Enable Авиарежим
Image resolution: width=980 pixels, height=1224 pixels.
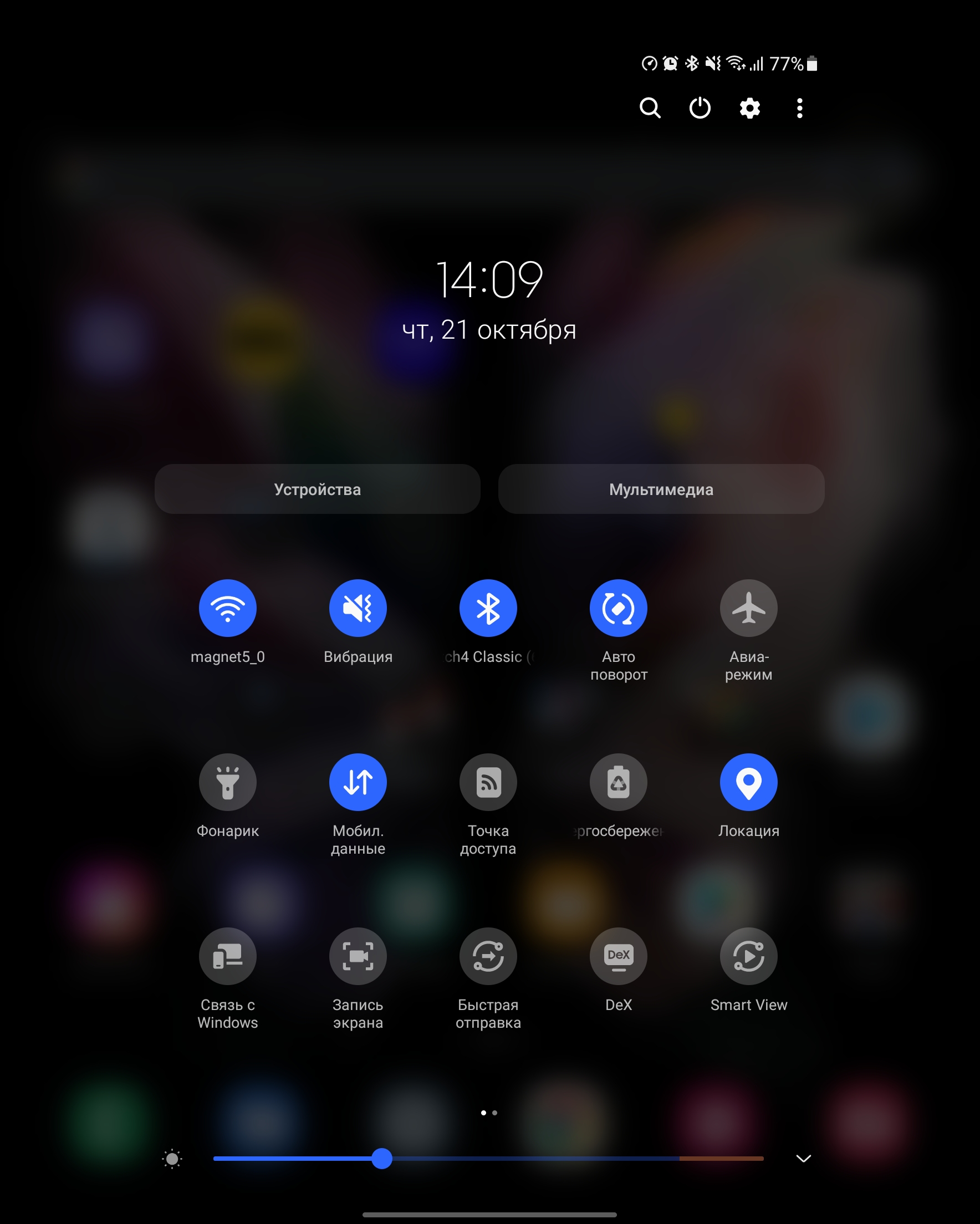pyautogui.click(x=748, y=608)
